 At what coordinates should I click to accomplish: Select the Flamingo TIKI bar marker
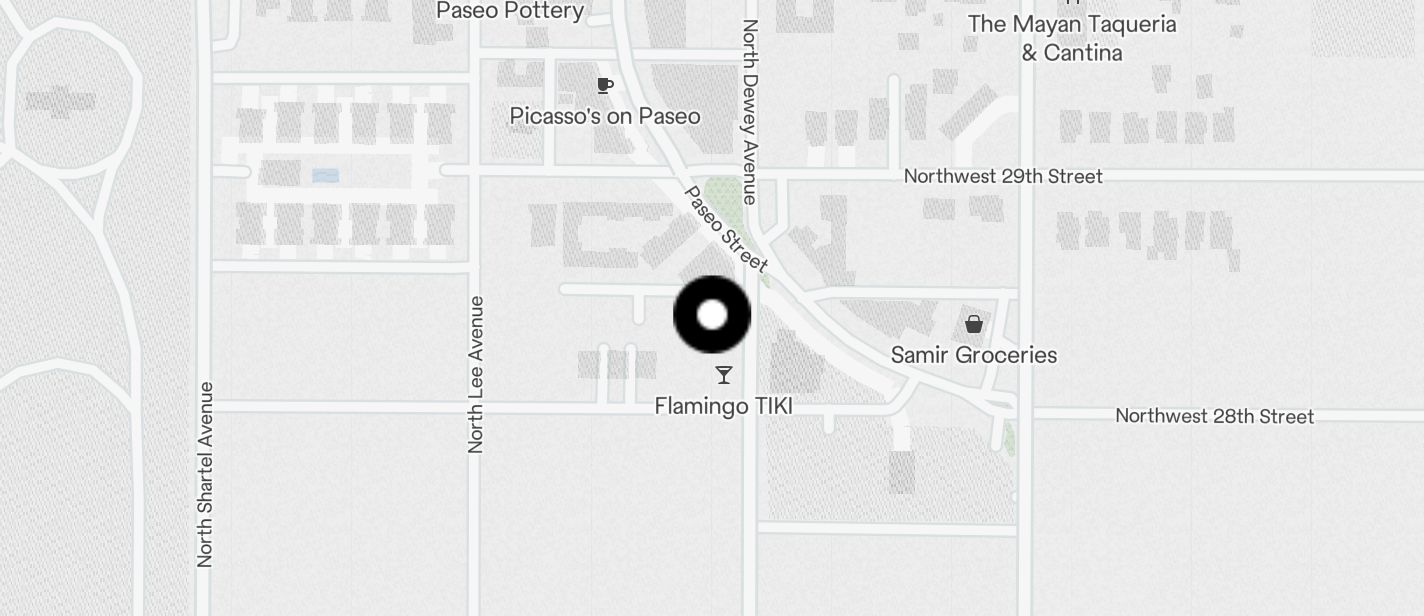(724, 376)
